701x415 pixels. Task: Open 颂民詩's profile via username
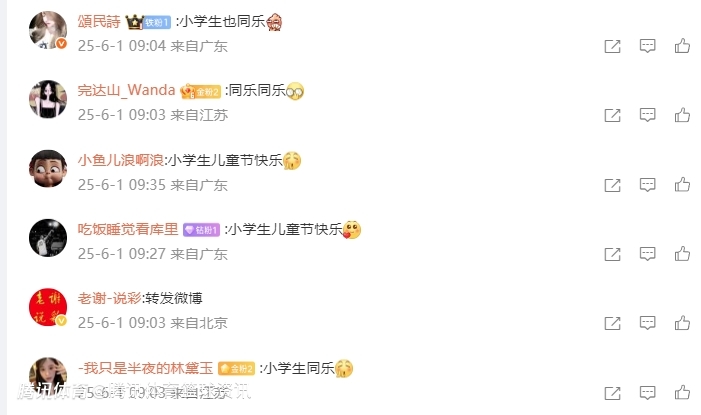[x=106, y=21]
